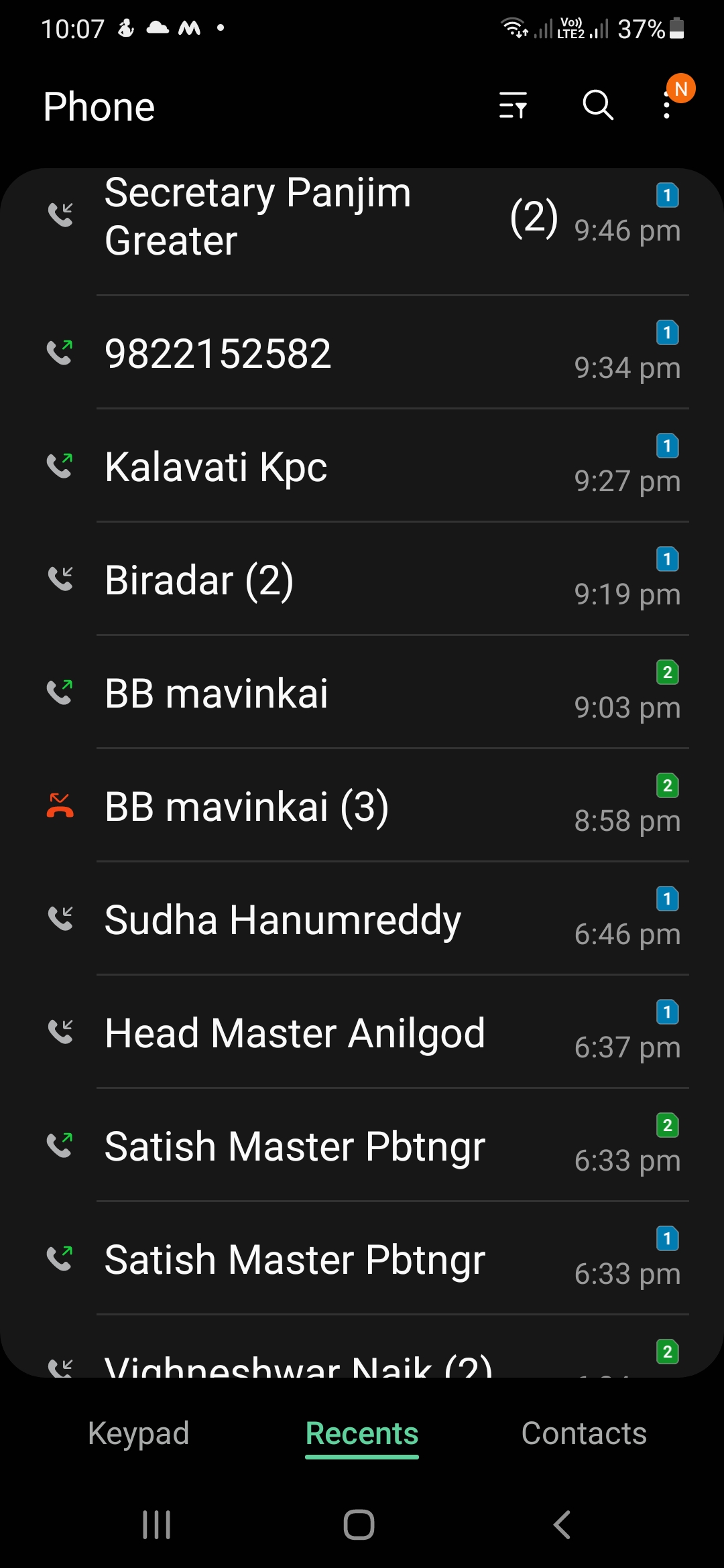Go to the home screen
Viewport: 724px width, 1568px height.
359,1525
